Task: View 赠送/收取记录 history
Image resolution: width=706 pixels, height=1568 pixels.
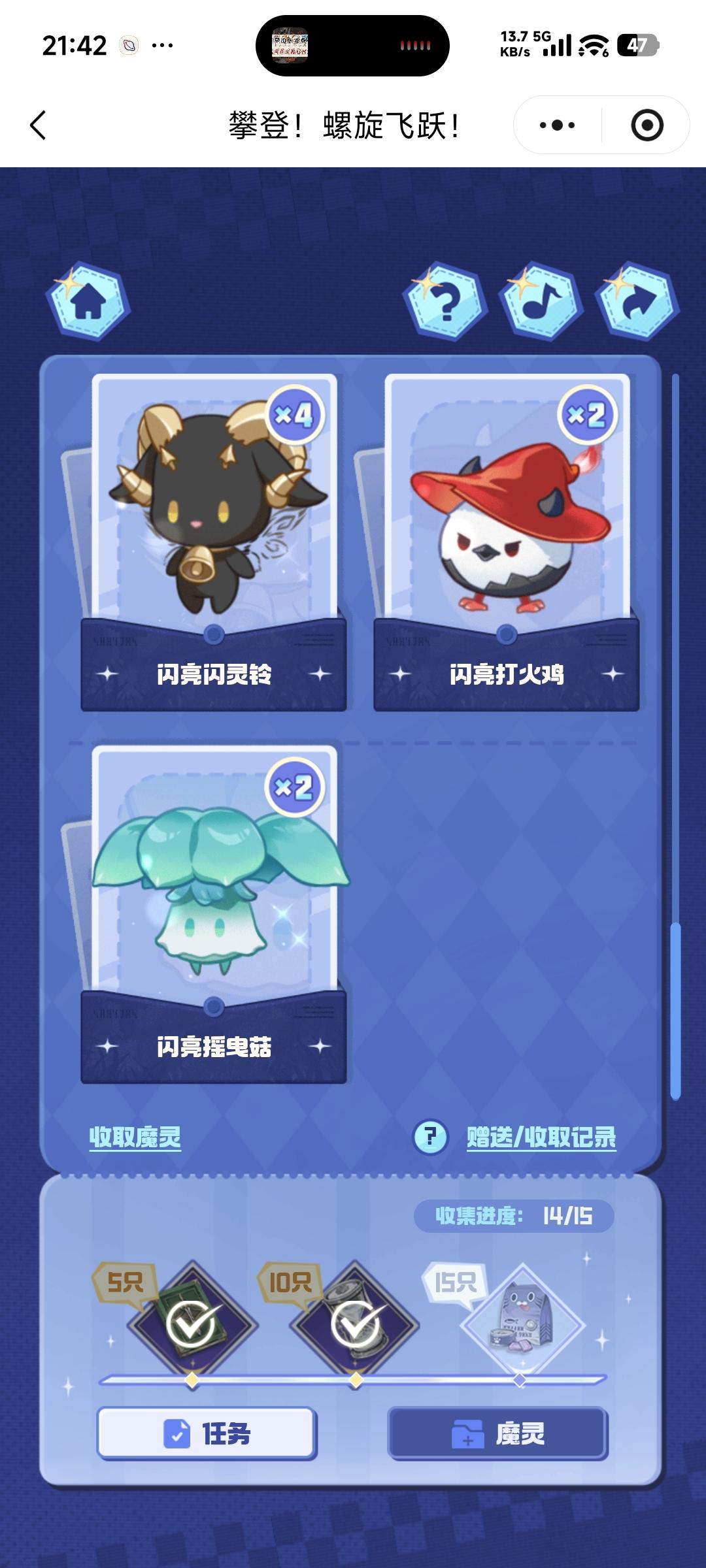Action: tap(541, 1137)
